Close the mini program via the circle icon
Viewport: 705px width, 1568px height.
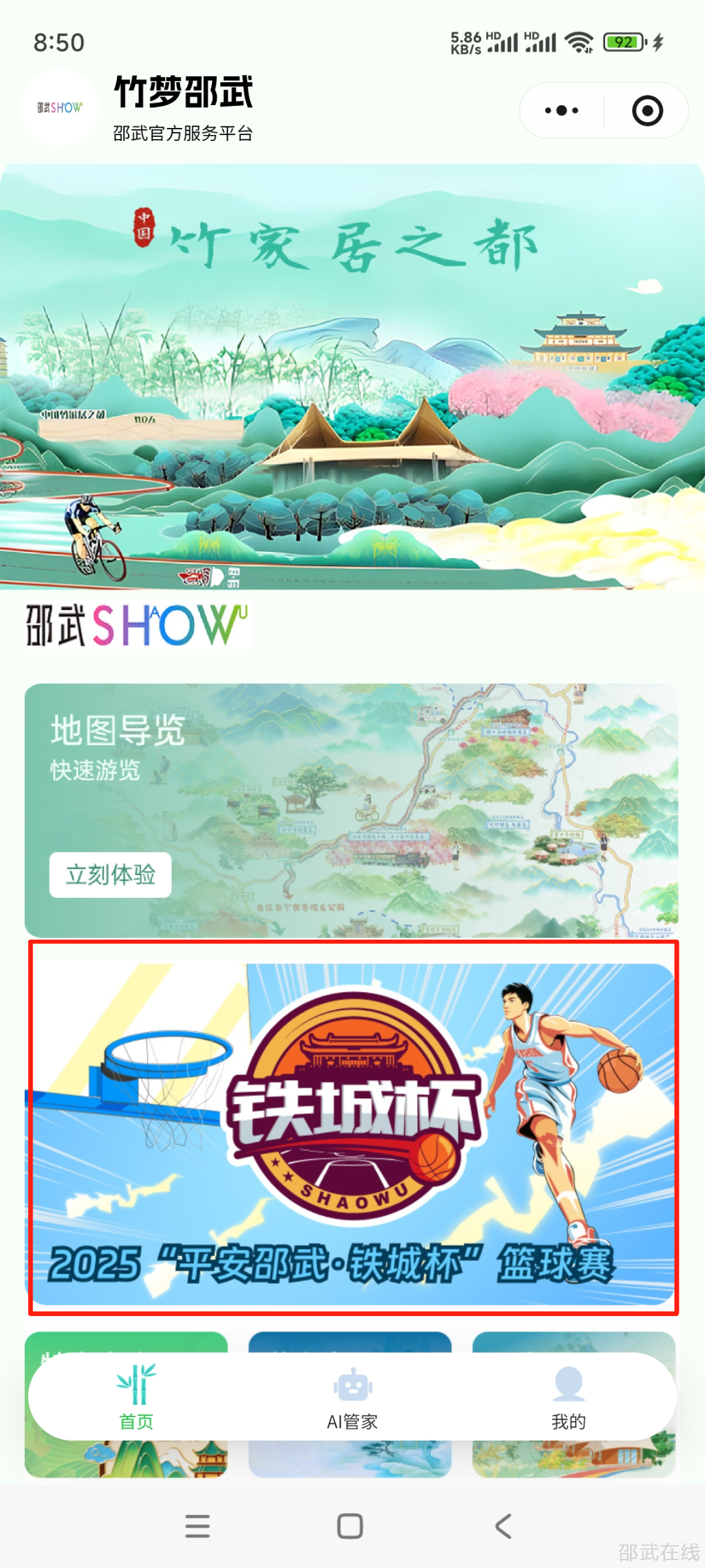click(x=647, y=110)
